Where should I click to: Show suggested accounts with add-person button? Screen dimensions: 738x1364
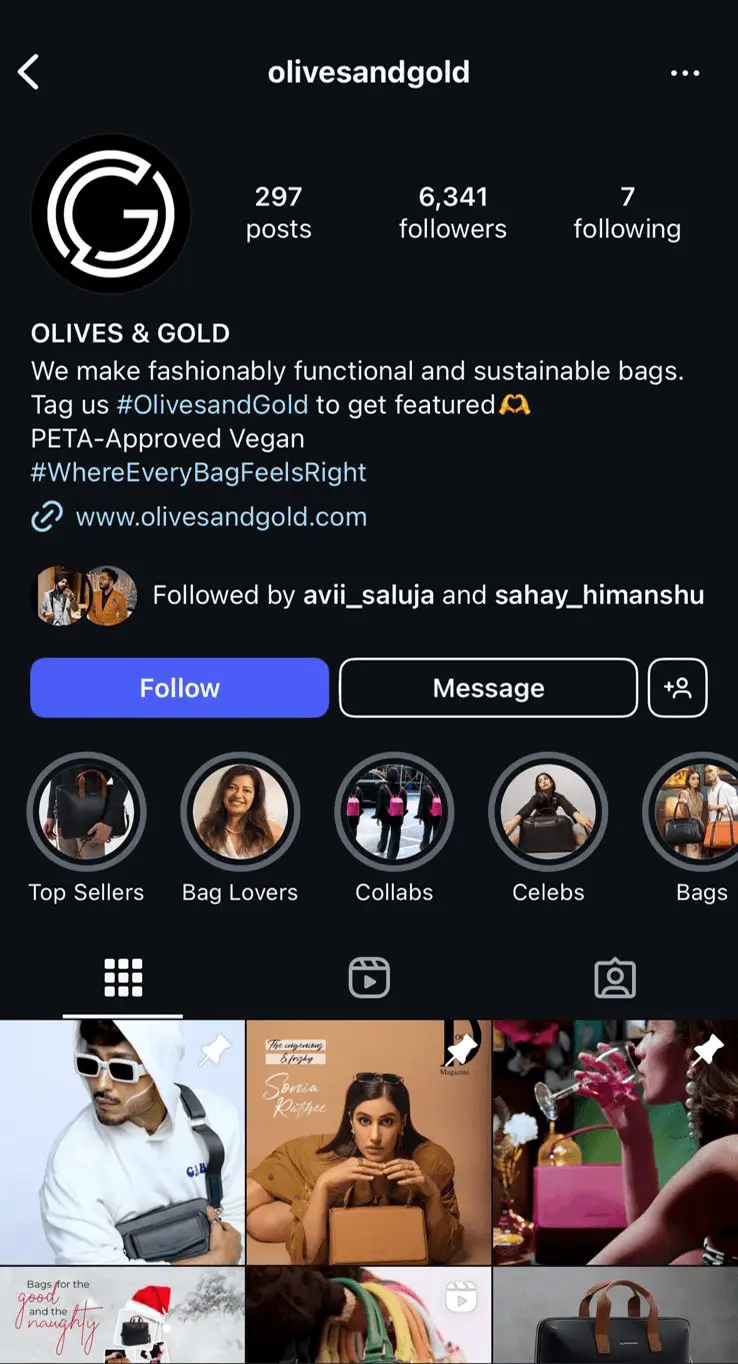click(677, 688)
